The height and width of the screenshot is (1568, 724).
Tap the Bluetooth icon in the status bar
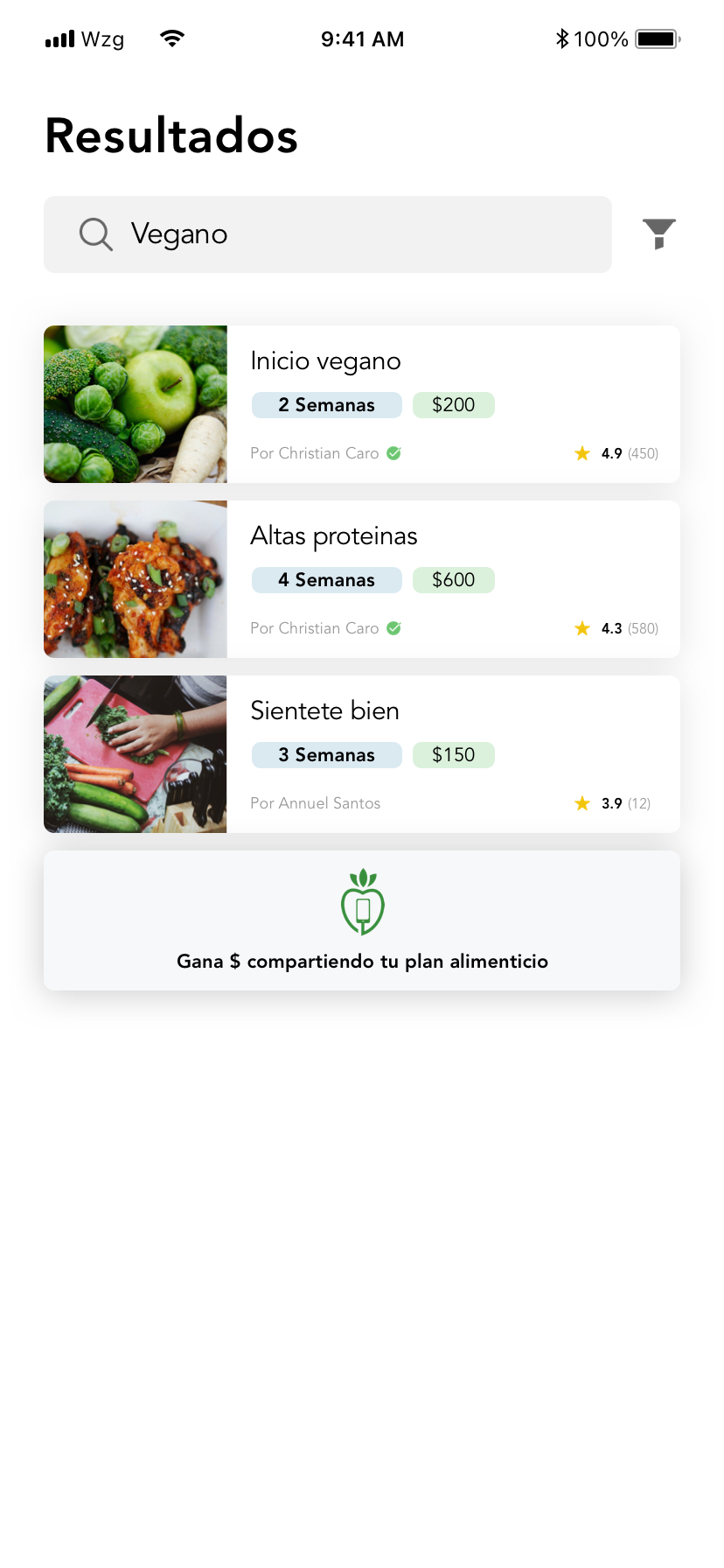(561, 38)
